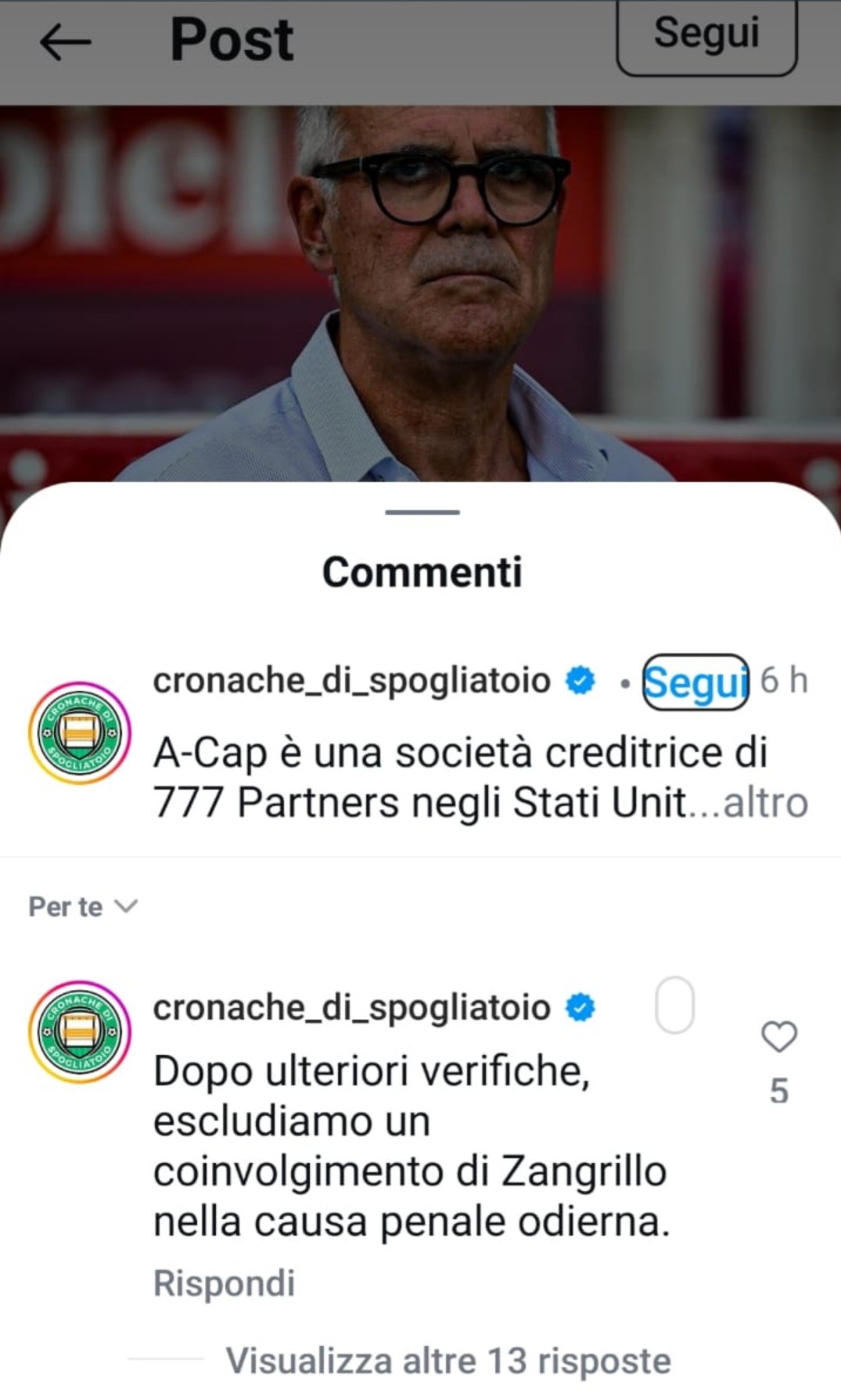Expand the caption with altro
The width and height of the screenshot is (841, 1400).
pos(766,804)
